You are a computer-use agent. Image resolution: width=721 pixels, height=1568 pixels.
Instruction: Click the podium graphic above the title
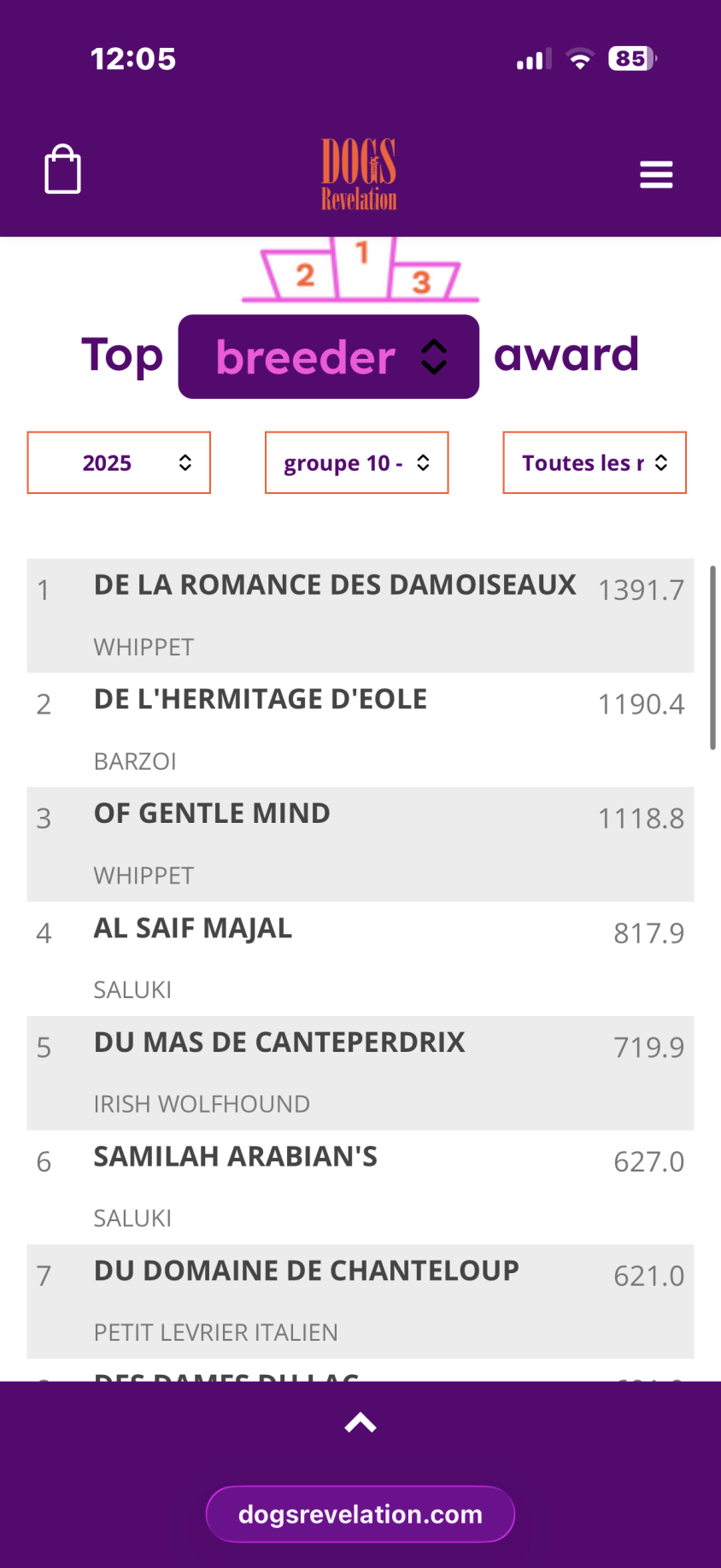click(360, 269)
